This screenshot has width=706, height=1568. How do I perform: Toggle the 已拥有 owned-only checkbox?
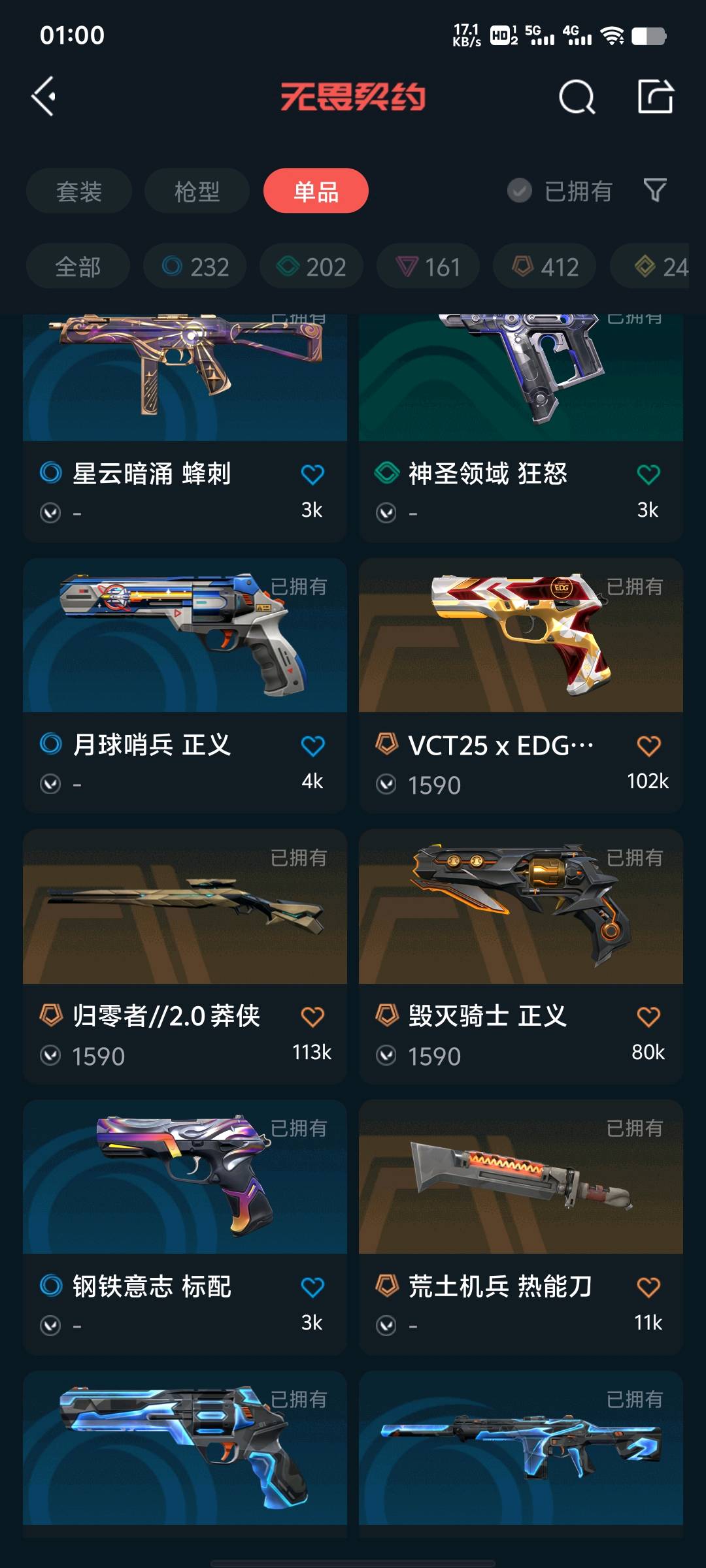pos(520,191)
